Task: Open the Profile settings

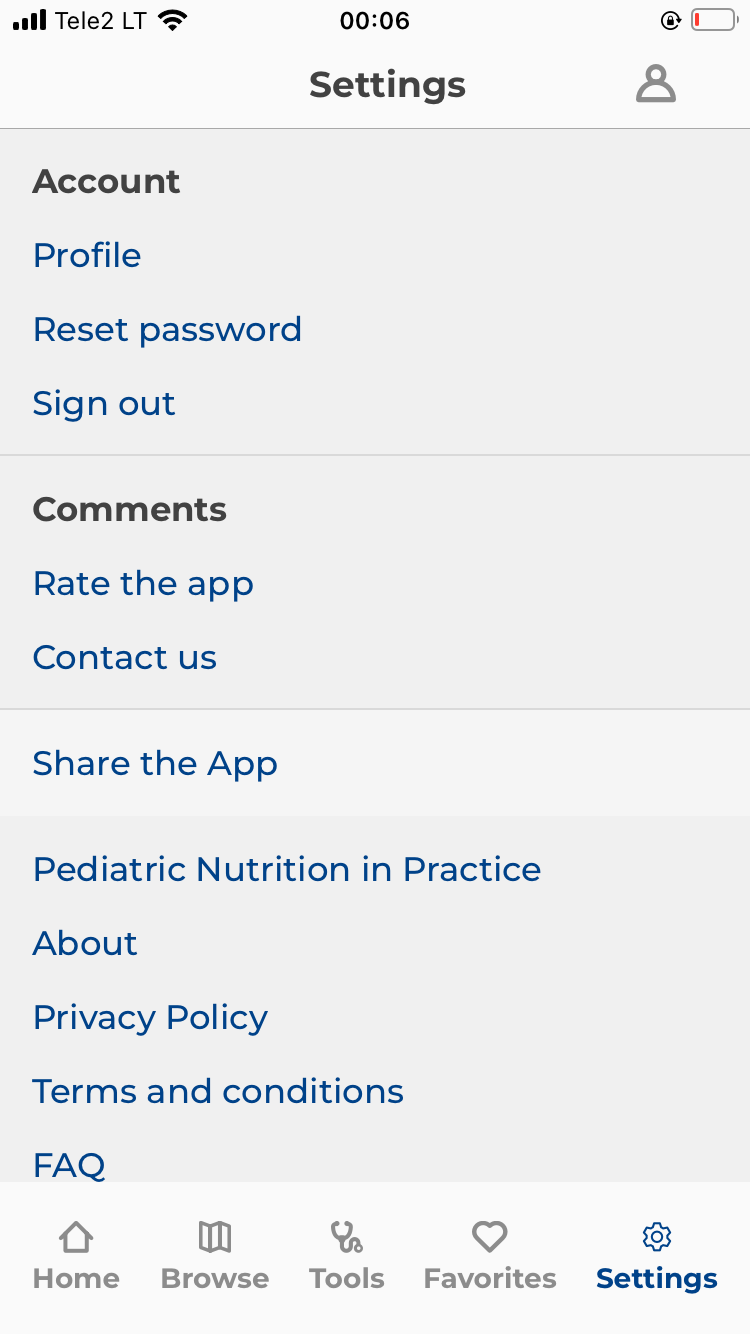Action: tap(87, 255)
